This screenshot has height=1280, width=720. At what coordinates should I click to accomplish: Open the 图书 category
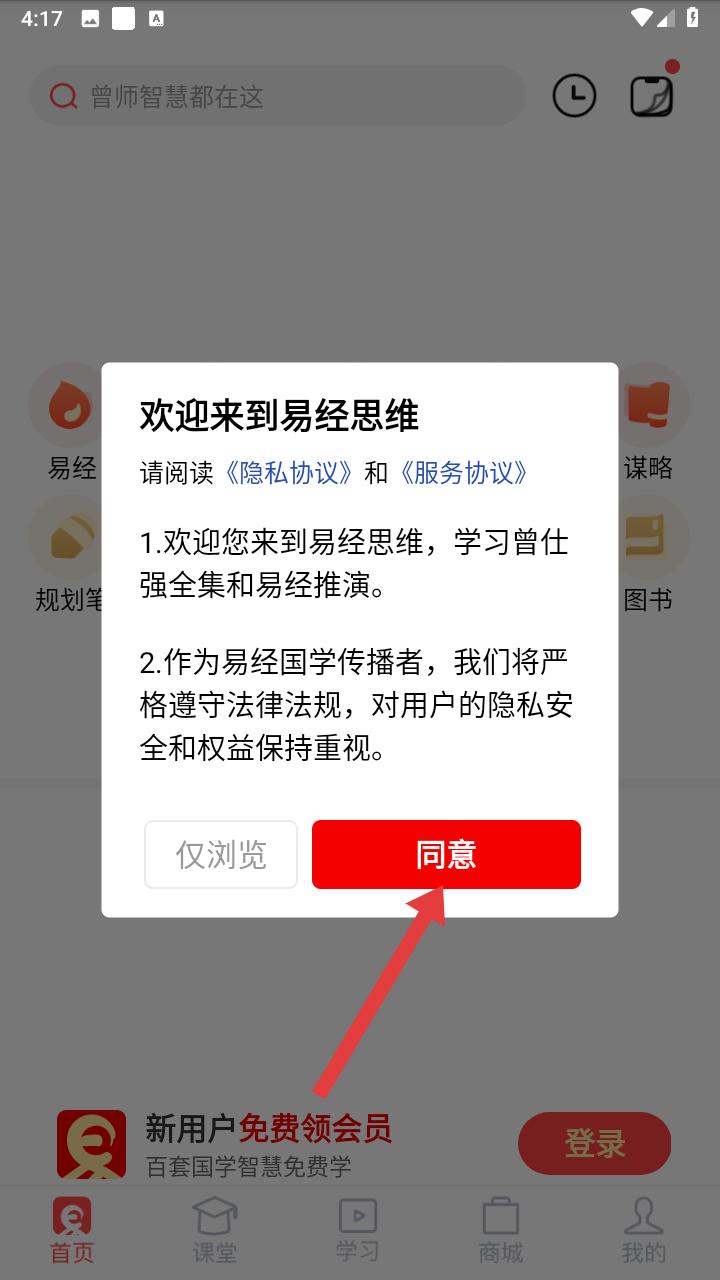(649, 555)
